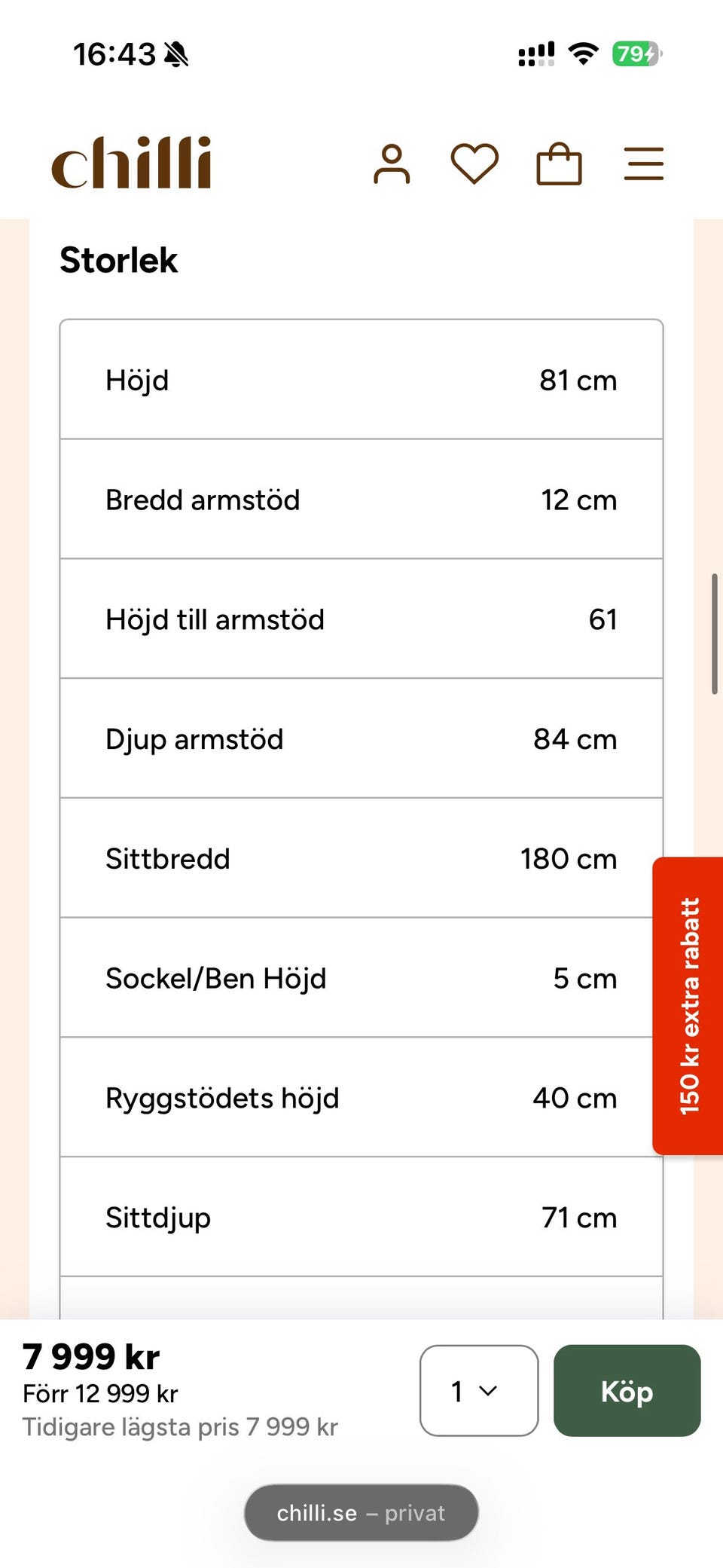Open the quantity dropdown
Image resolution: width=723 pixels, height=1568 pixels.
479,1390
